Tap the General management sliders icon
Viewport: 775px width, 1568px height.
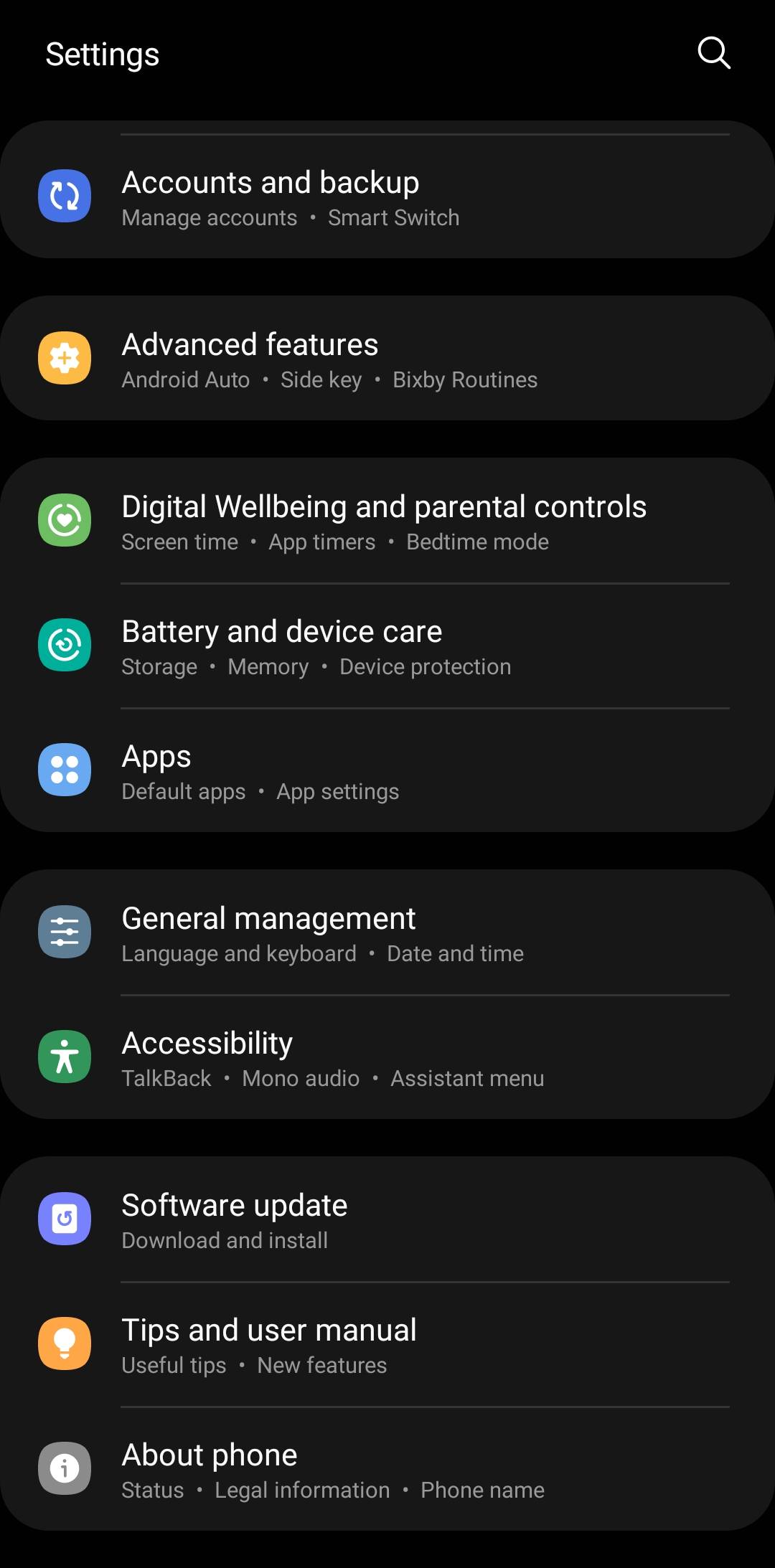coord(65,932)
